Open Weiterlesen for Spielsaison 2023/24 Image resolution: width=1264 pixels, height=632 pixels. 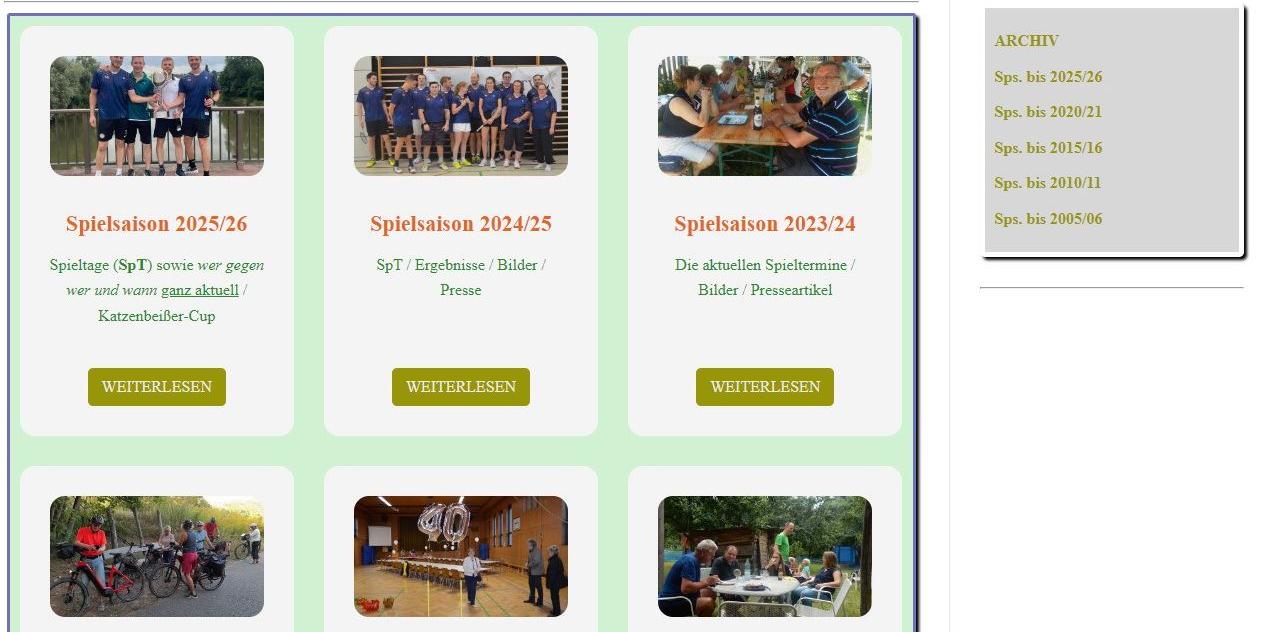(x=765, y=387)
